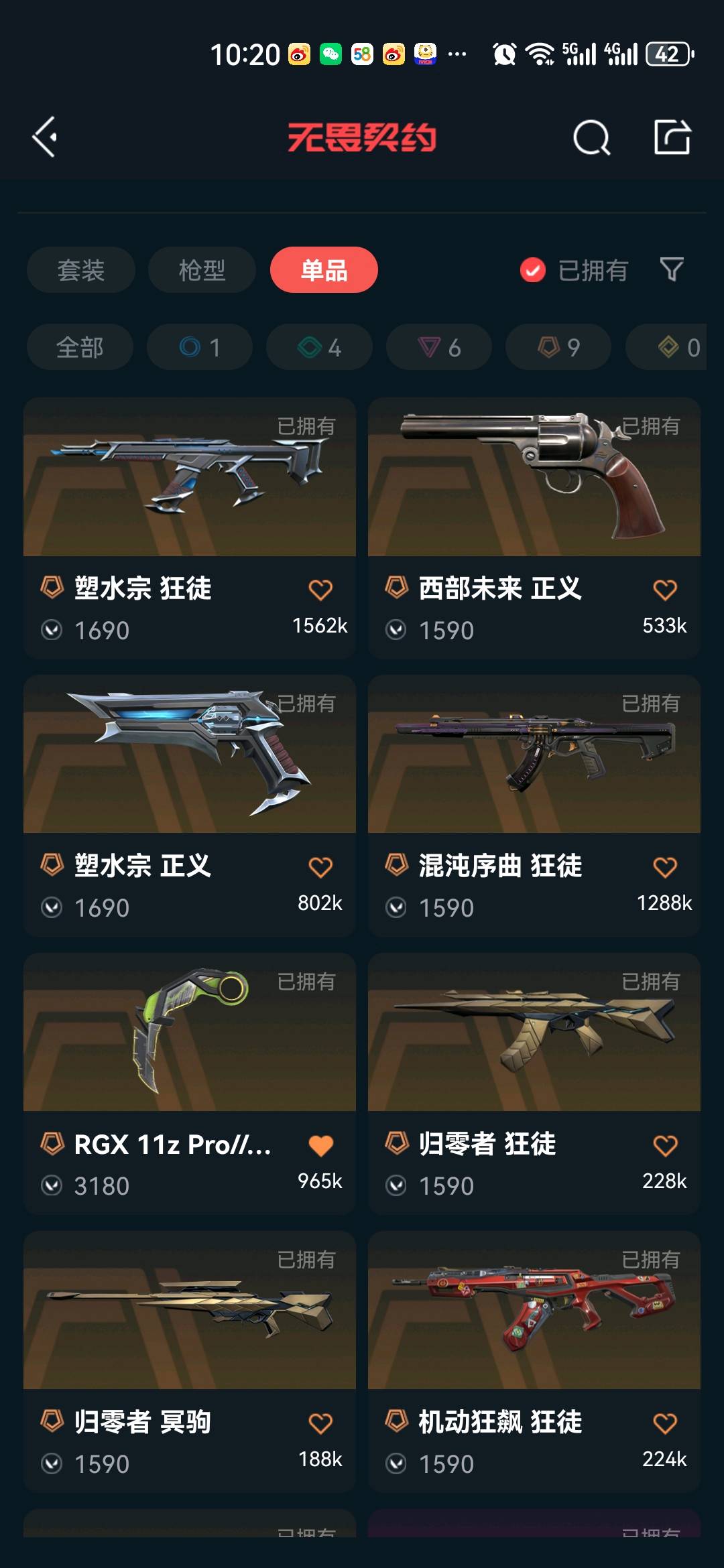
Task: Favorite the 混沌序曲 狂徒 skin
Action: (665, 867)
